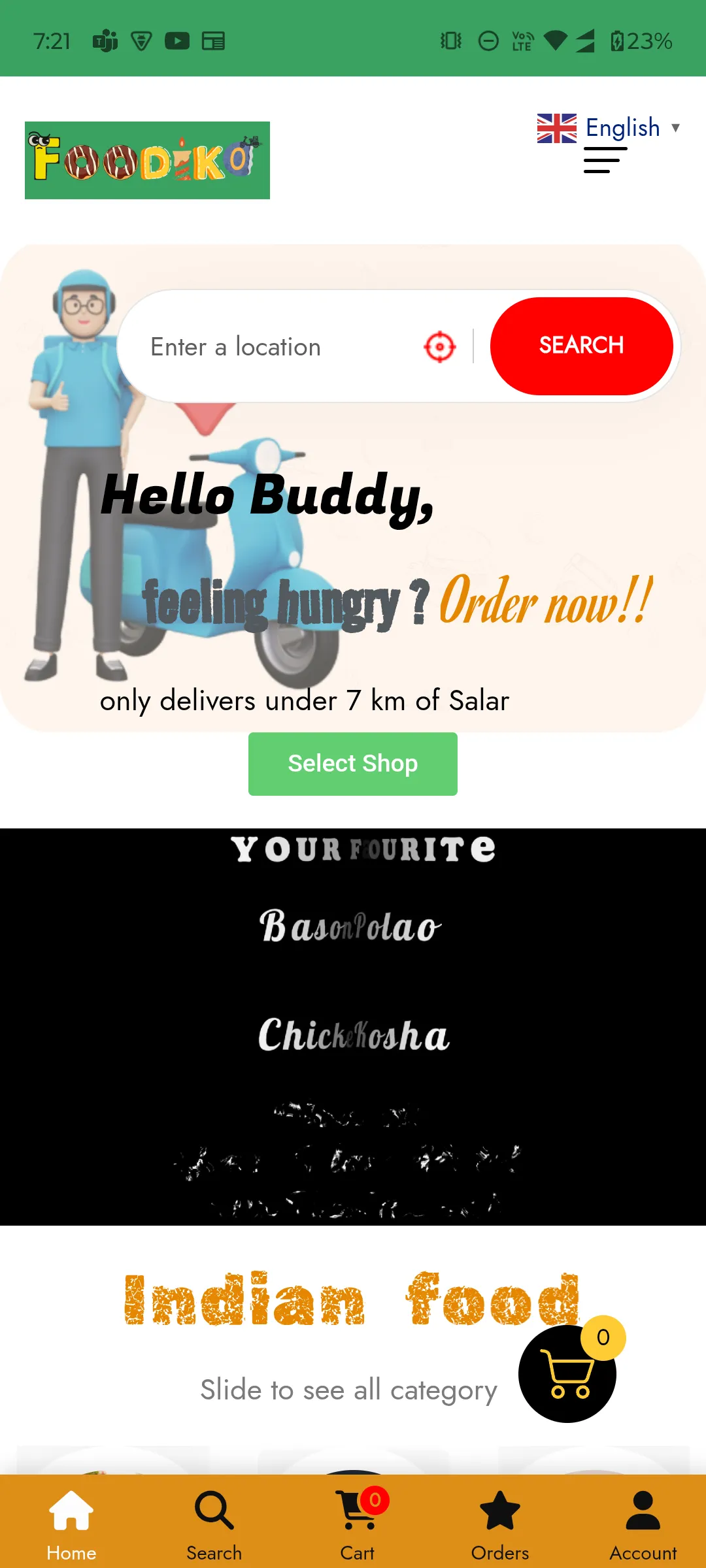This screenshot has width=706, height=1568.
Task: Open the Cart tab
Action: (x=357, y=1522)
